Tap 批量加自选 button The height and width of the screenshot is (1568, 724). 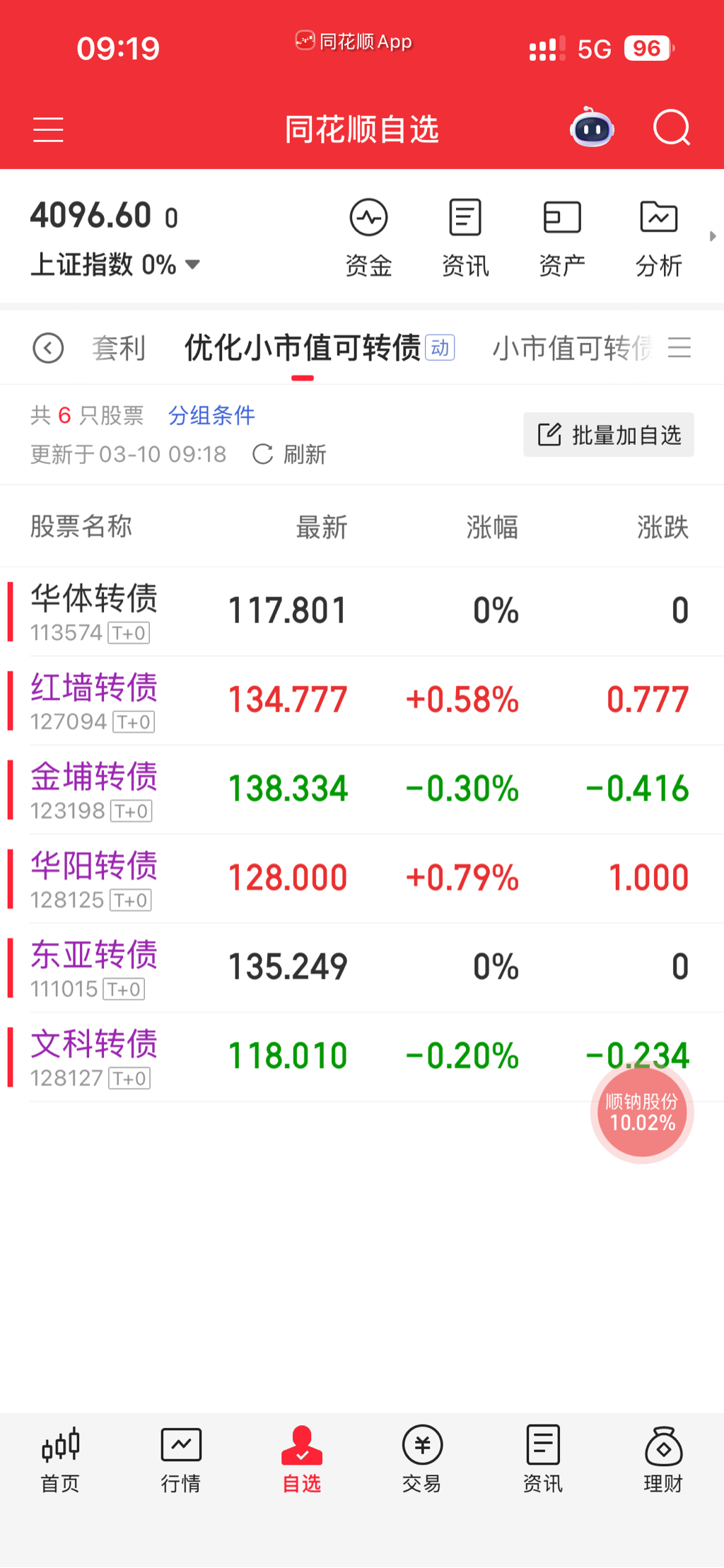coord(609,435)
